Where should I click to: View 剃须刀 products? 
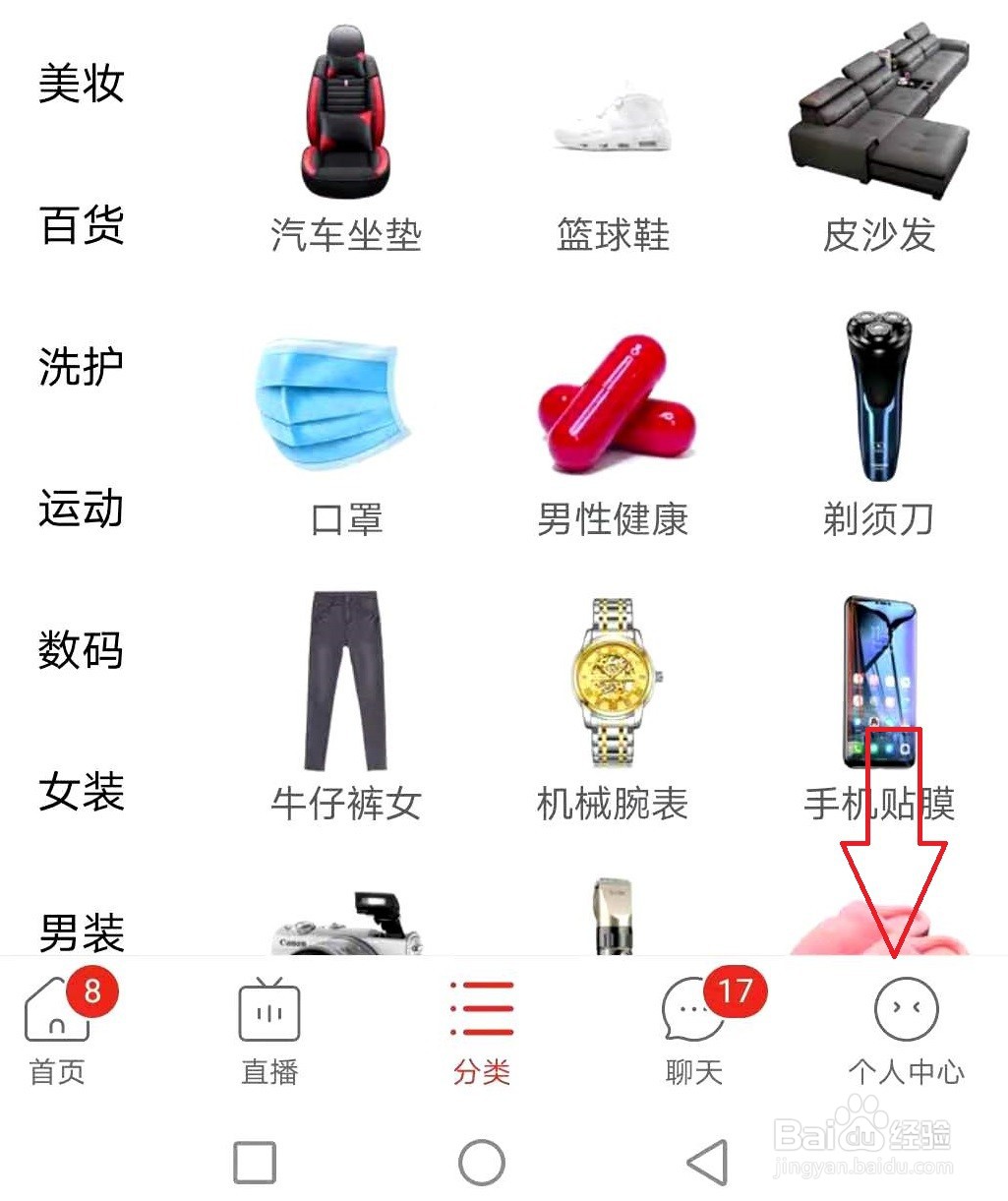tap(879, 425)
